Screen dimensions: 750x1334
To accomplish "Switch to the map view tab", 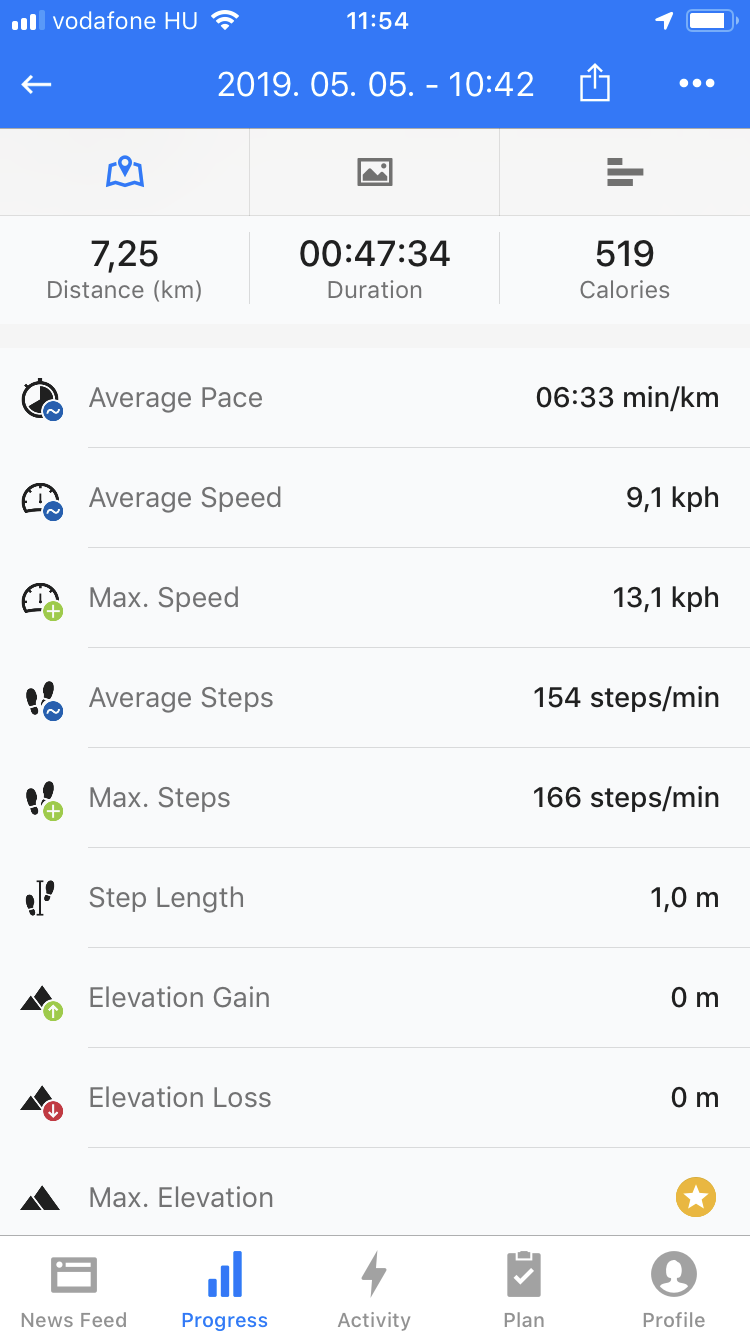I will (x=125, y=172).
